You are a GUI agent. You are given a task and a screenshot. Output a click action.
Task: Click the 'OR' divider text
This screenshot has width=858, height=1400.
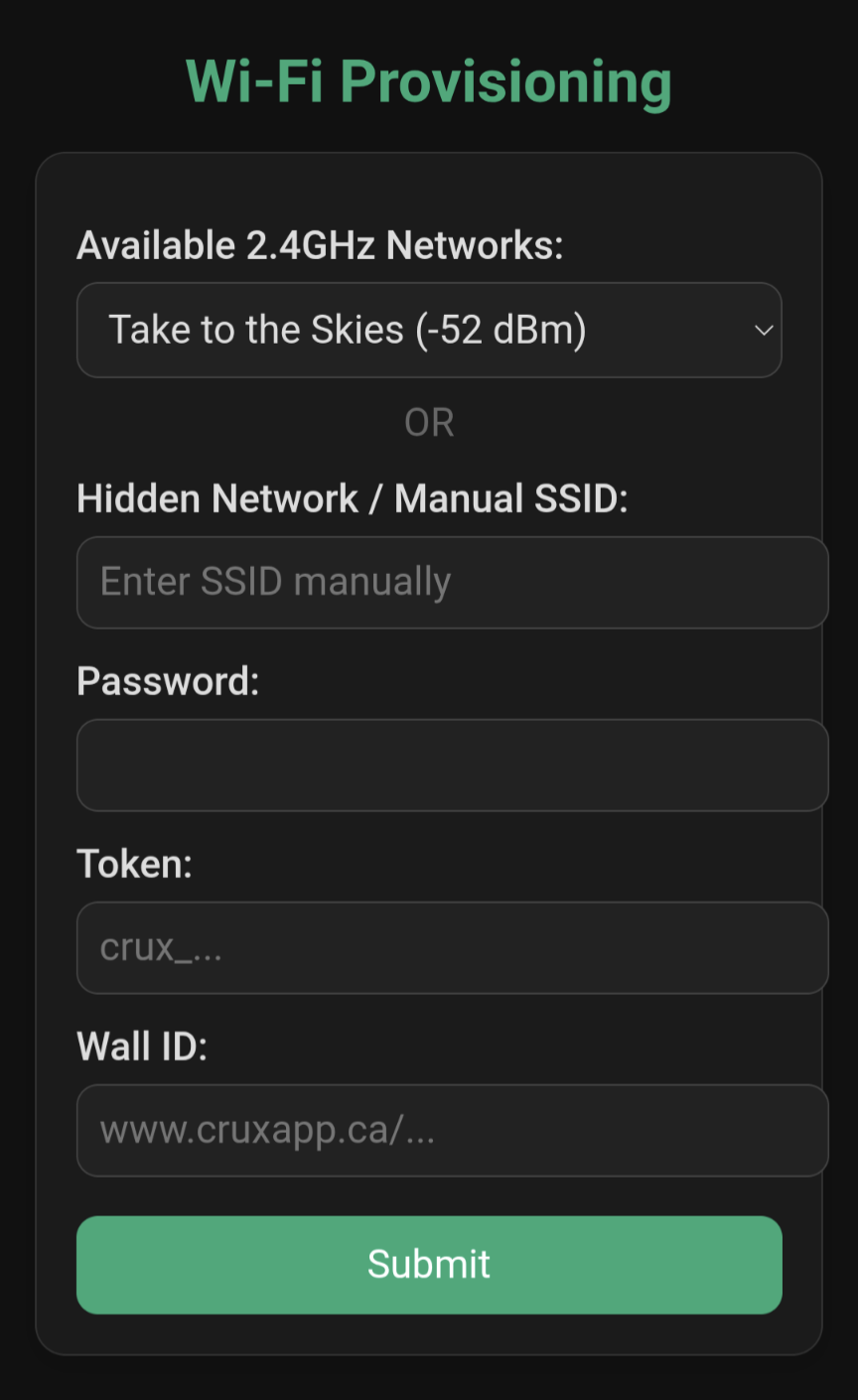pos(429,422)
